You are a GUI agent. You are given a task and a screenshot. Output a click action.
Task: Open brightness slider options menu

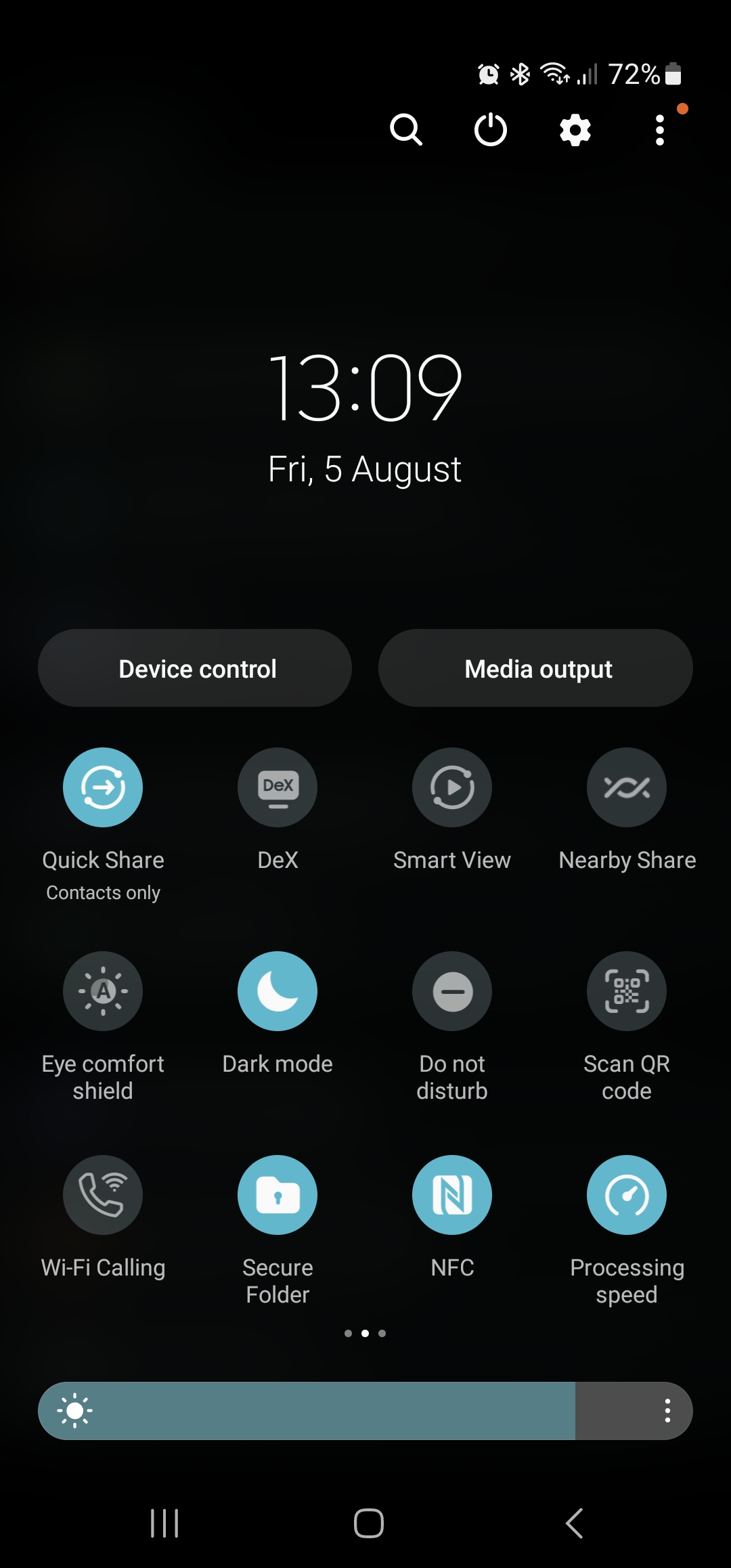tap(667, 1411)
